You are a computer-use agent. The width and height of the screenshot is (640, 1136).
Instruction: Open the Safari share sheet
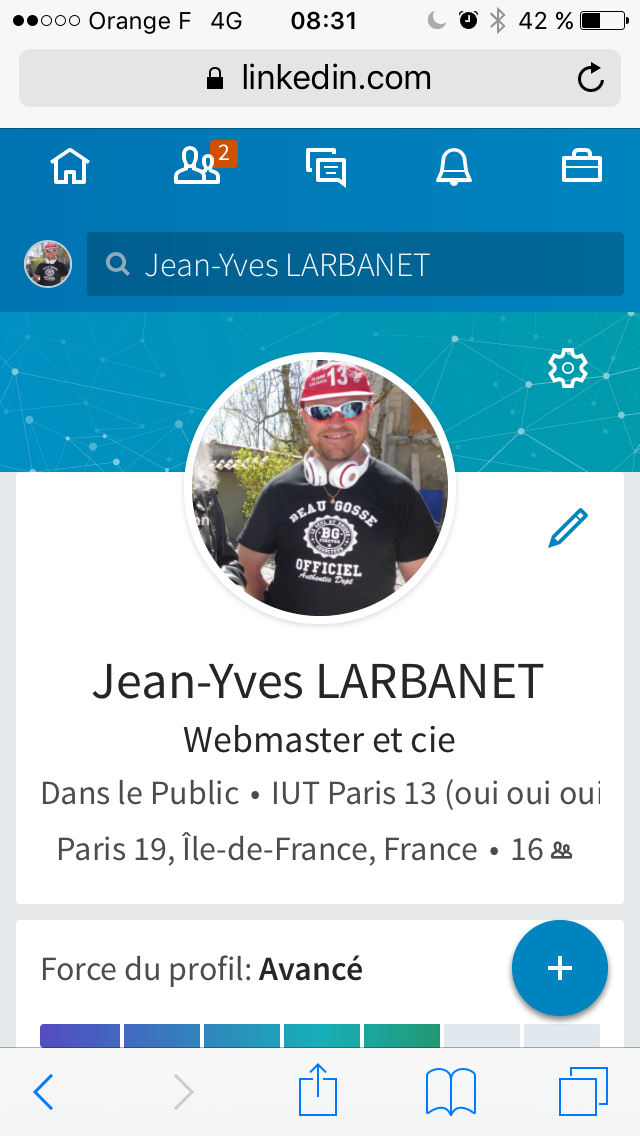[x=320, y=1092]
